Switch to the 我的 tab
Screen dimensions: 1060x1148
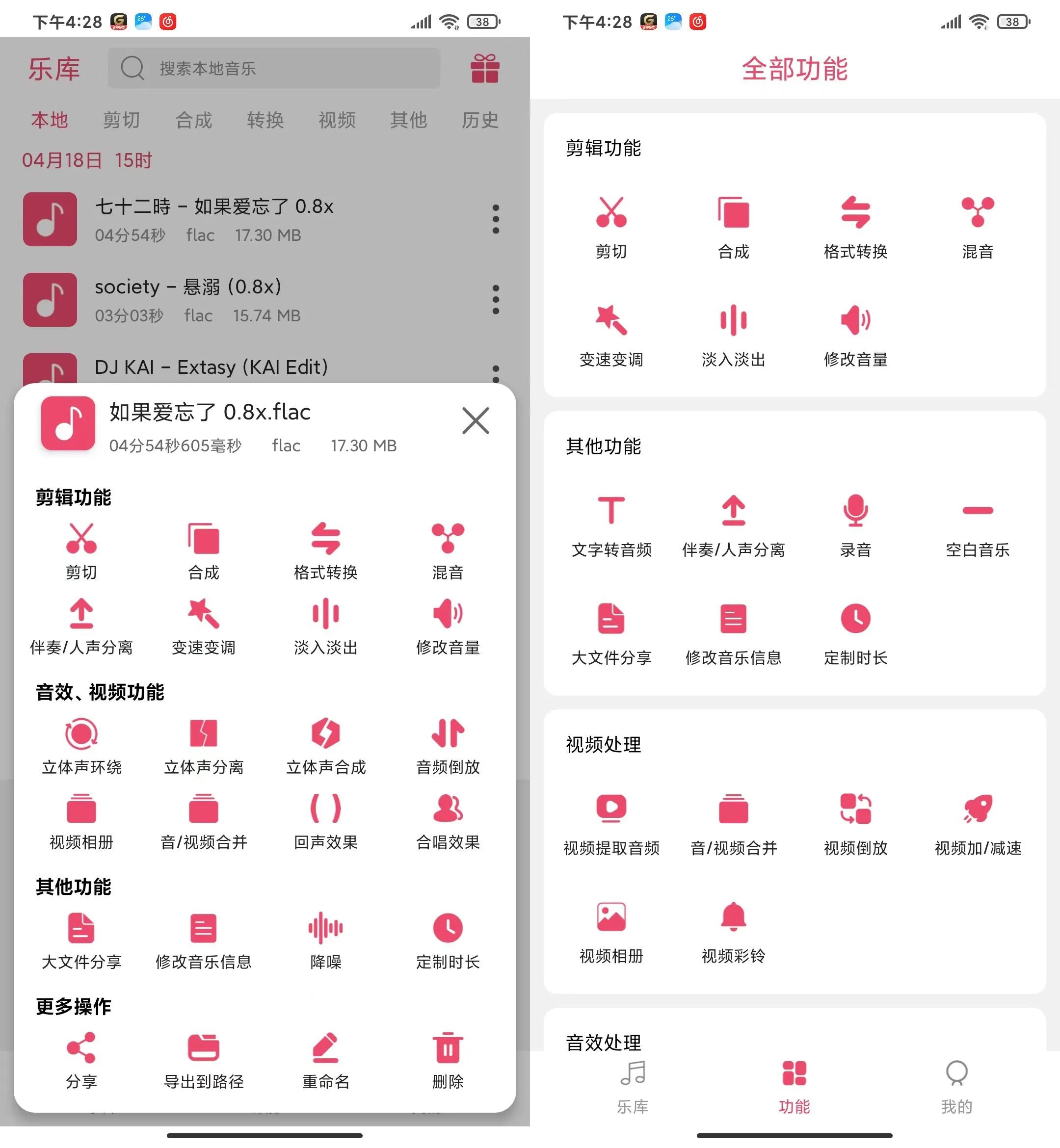tap(956, 1087)
